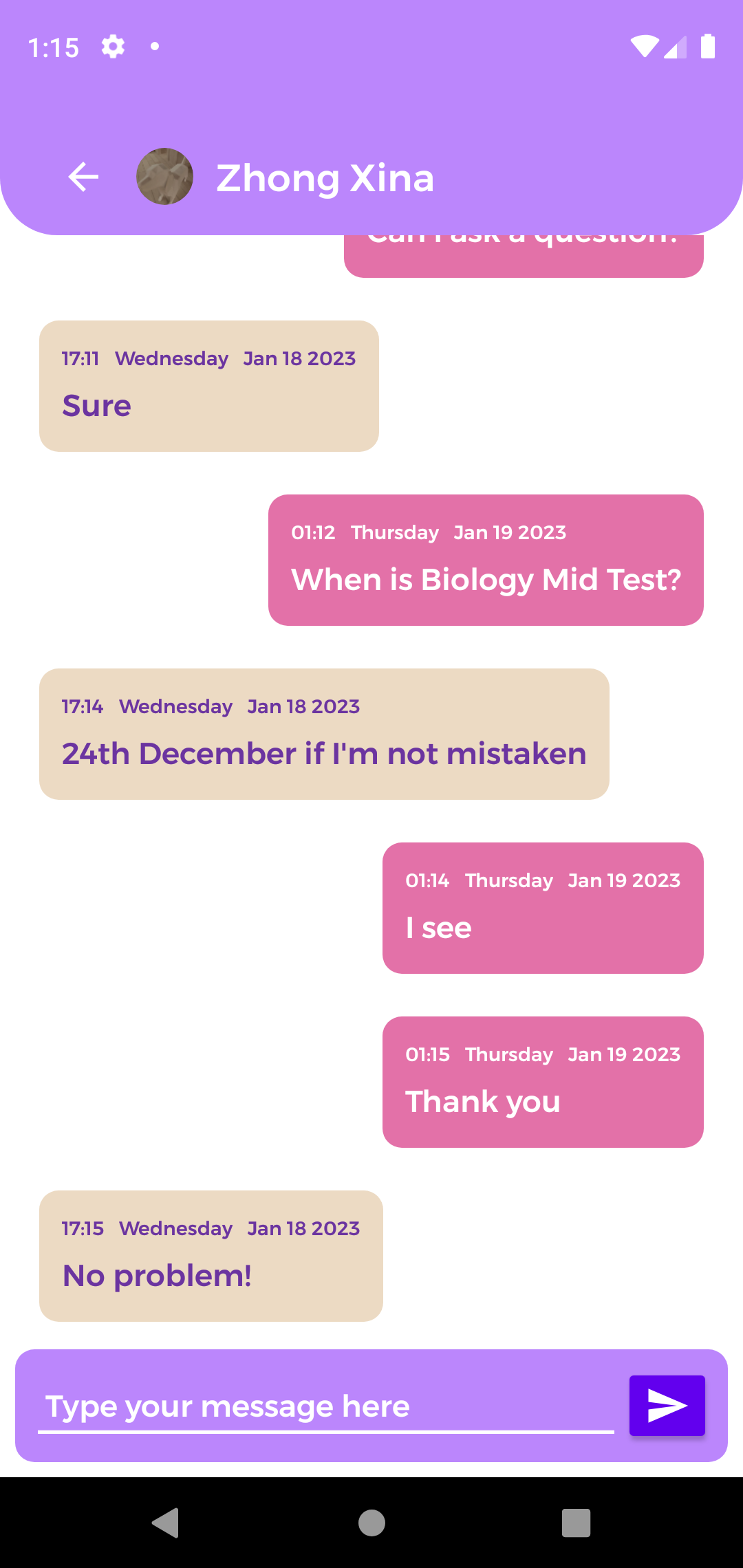Tap Zhong Xina's profile picture
The width and height of the screenshot is (743, 1568).
tap(164, 177)
